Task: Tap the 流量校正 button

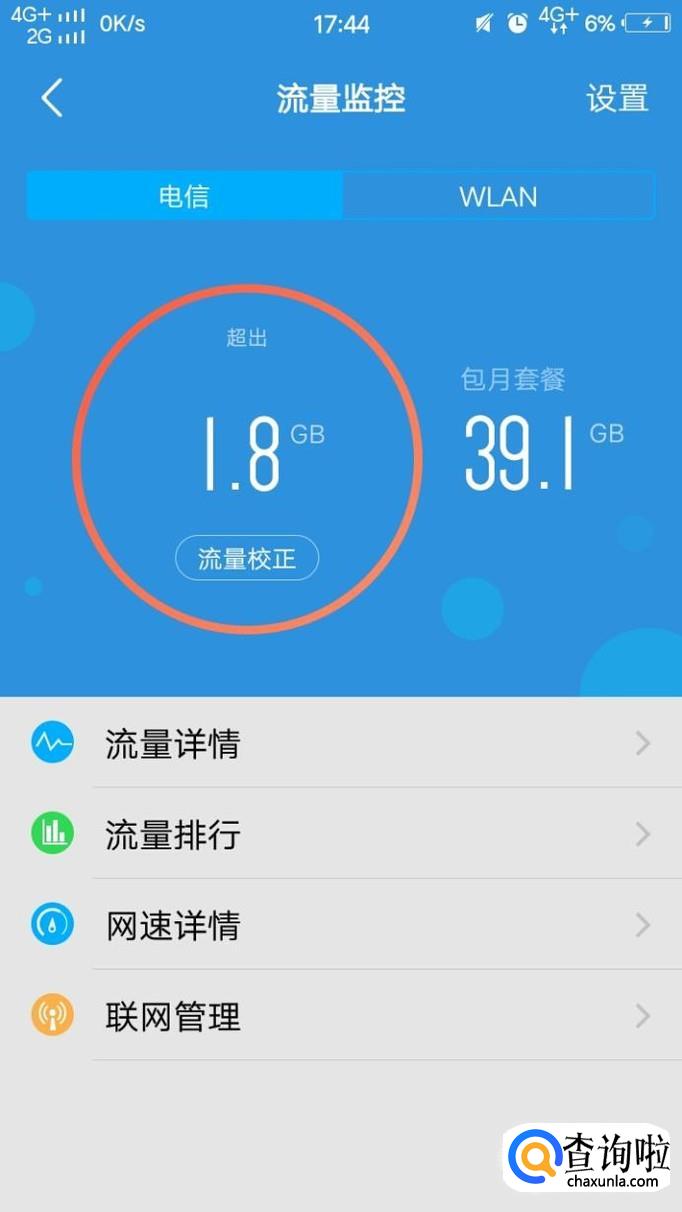Action: (x=247, y=558)
